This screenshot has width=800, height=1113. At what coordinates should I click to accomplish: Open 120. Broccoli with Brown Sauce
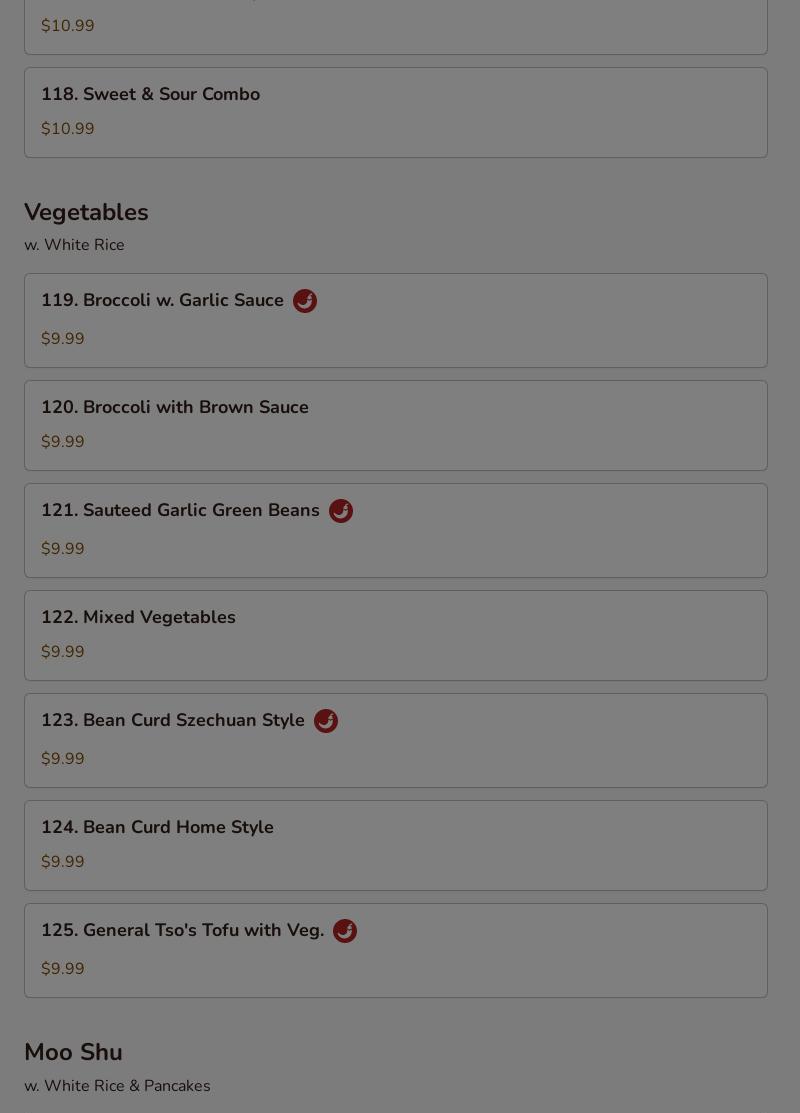coord(396,425)
